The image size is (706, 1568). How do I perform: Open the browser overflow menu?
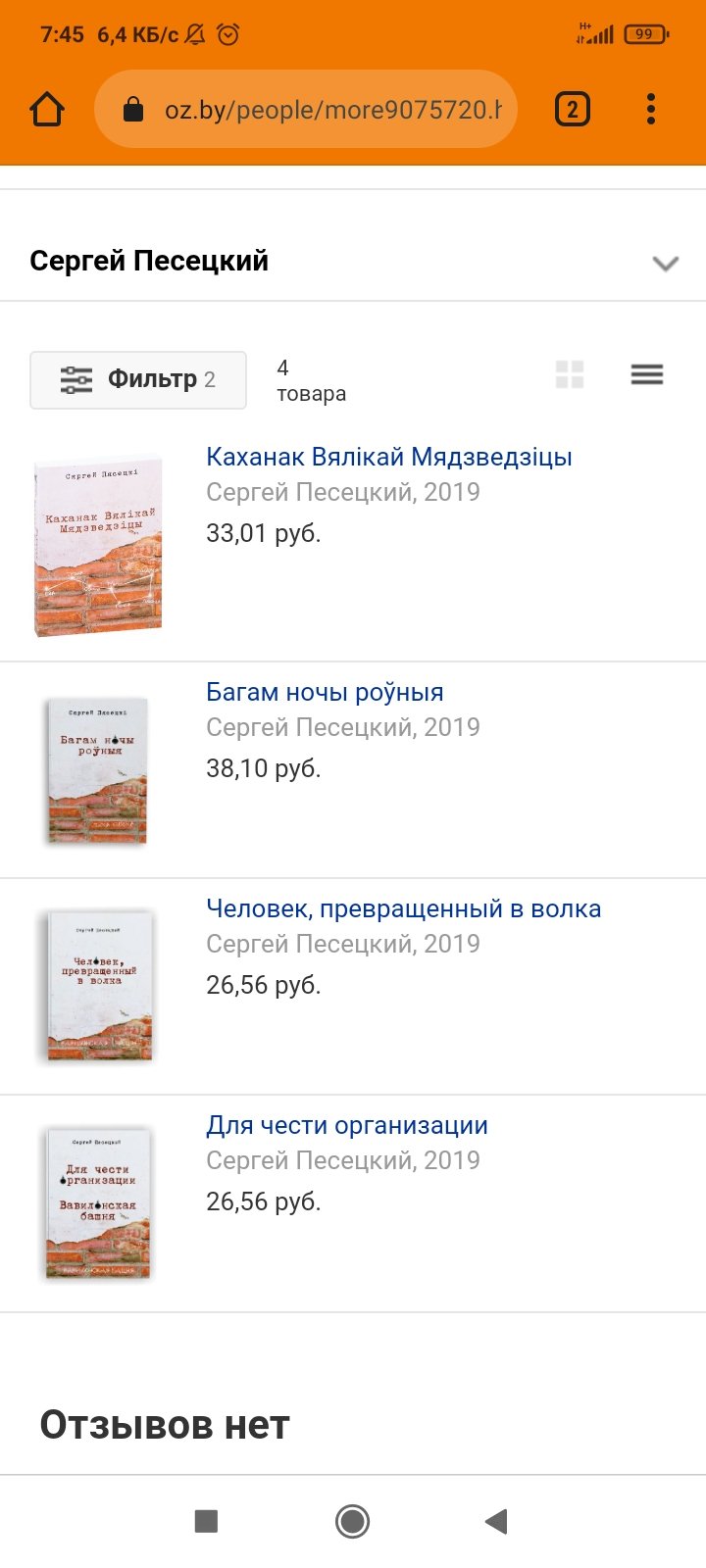point(650,109)
